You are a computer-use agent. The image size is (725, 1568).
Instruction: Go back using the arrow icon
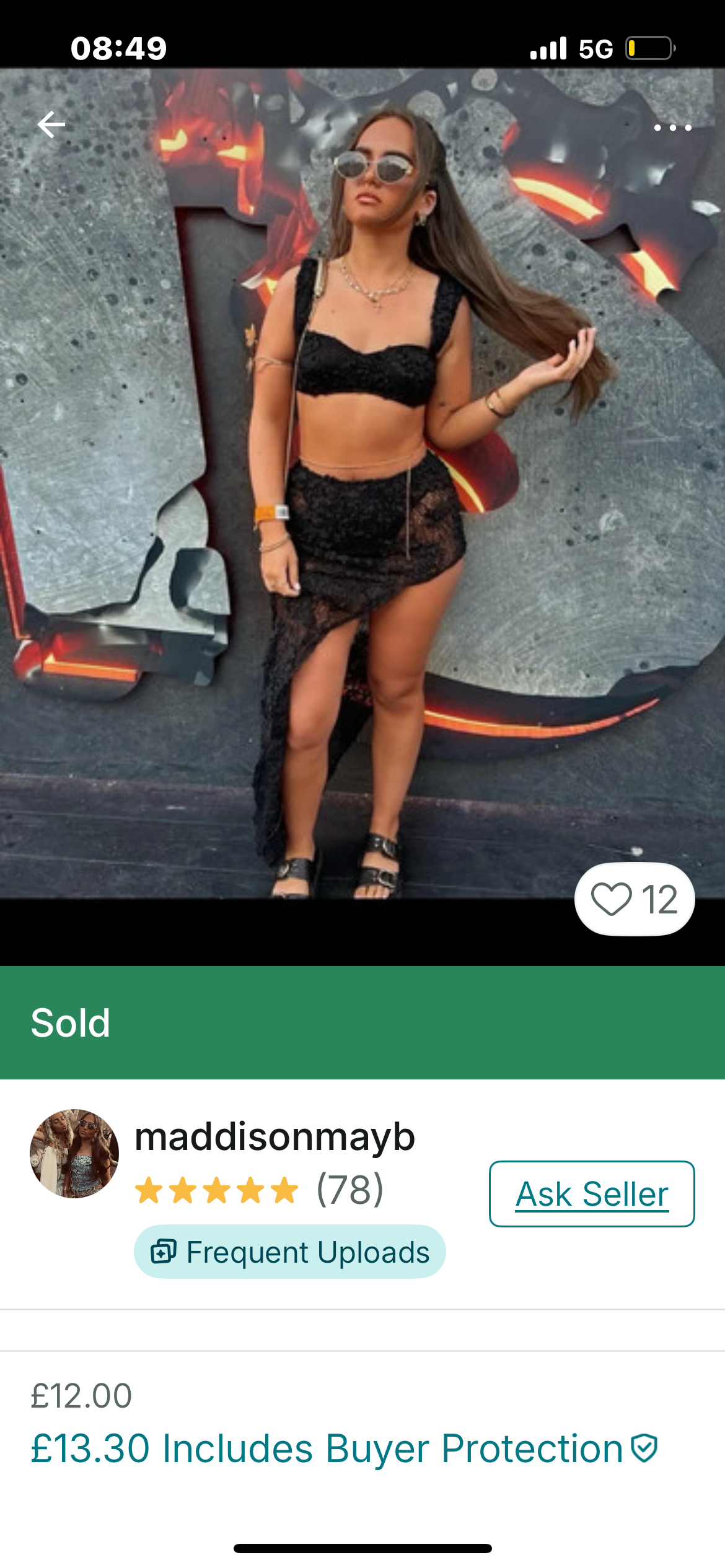point(51,125)
